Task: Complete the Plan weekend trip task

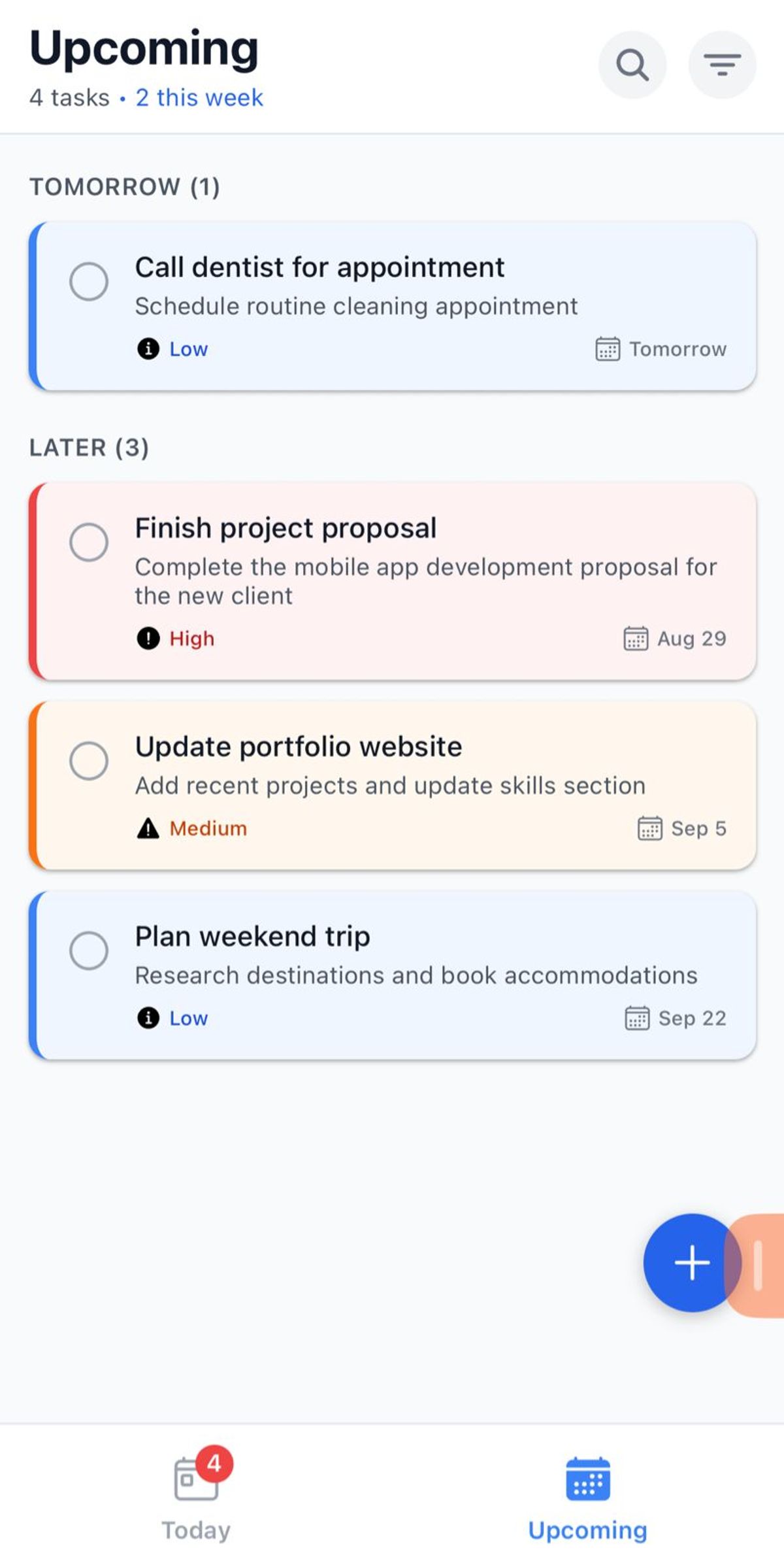Action: pos(90,951)
